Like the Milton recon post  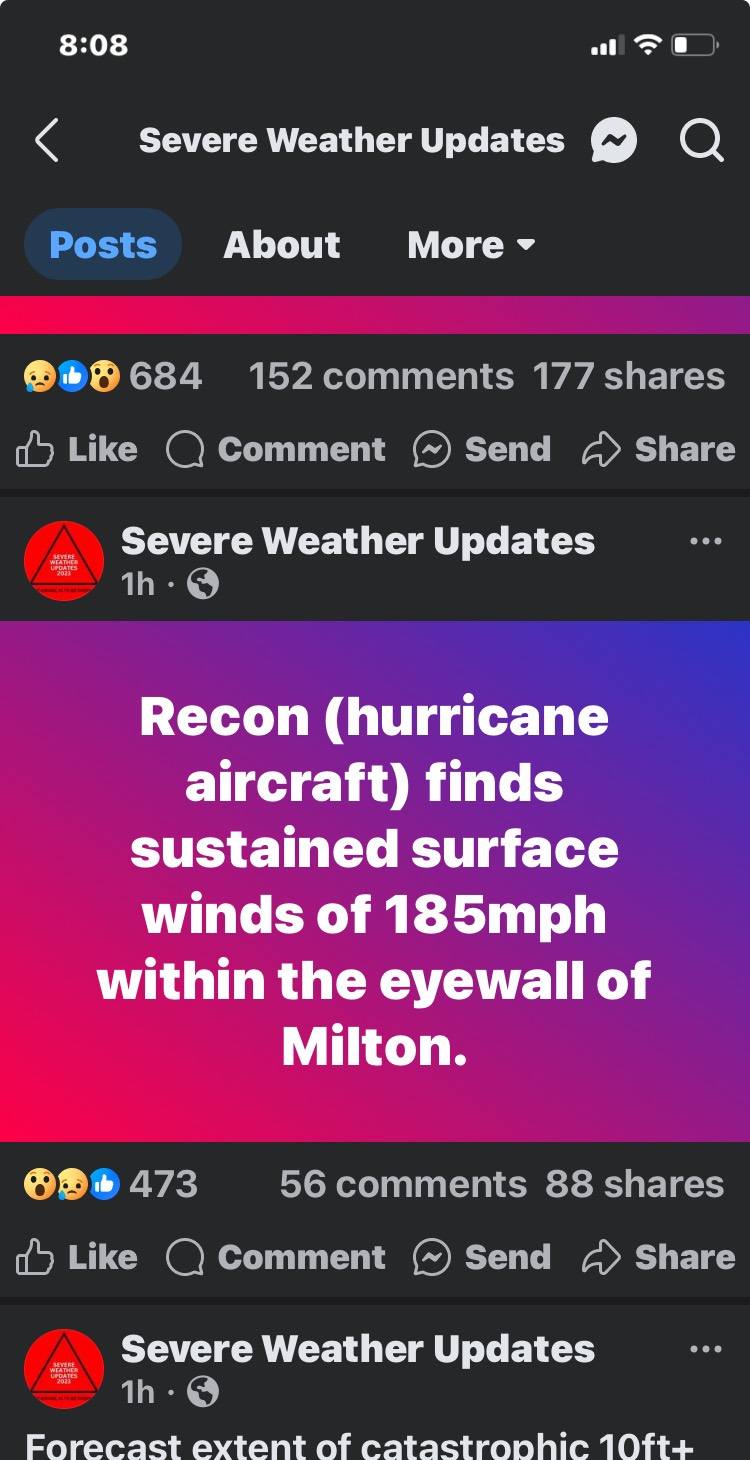click(77, 1257)
